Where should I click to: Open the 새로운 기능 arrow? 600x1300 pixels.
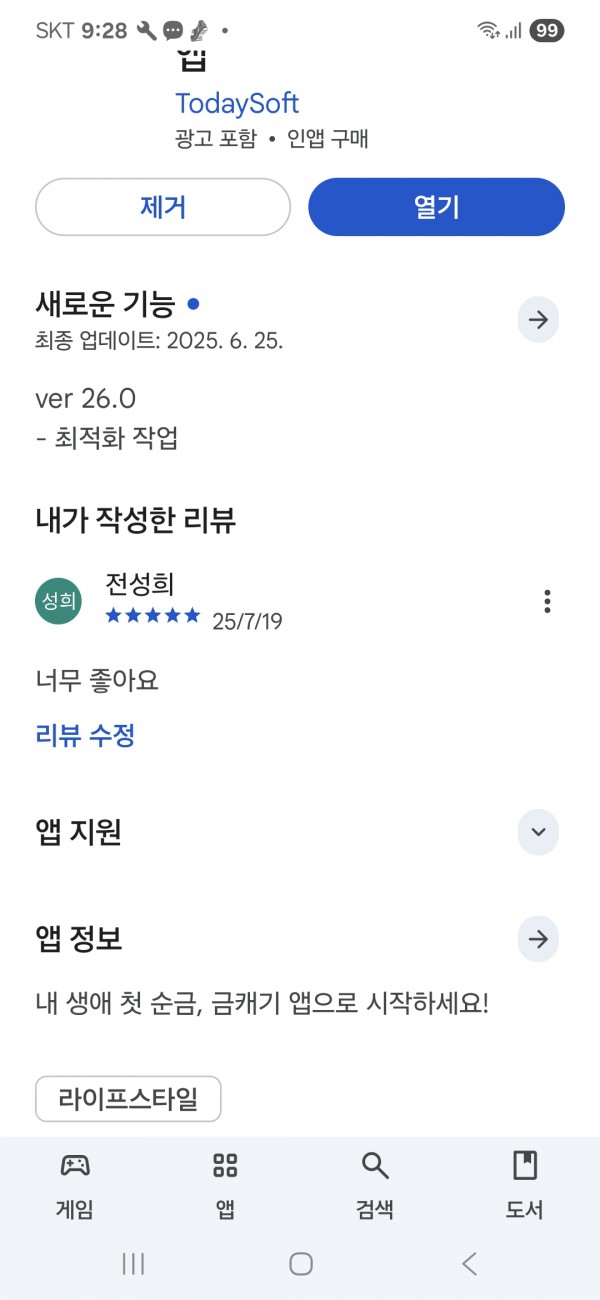(538, 320)
